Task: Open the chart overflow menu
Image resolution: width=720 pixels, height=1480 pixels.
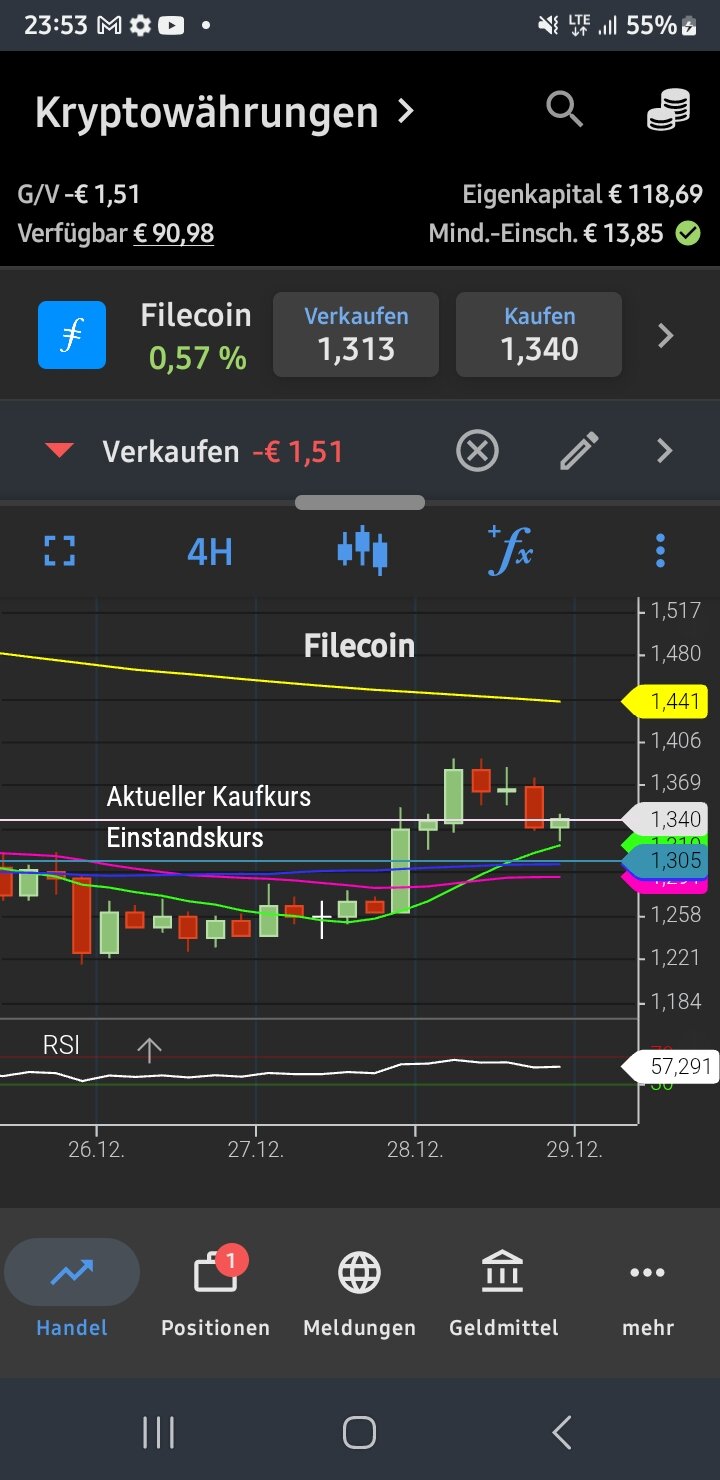Action: point(660,551)
